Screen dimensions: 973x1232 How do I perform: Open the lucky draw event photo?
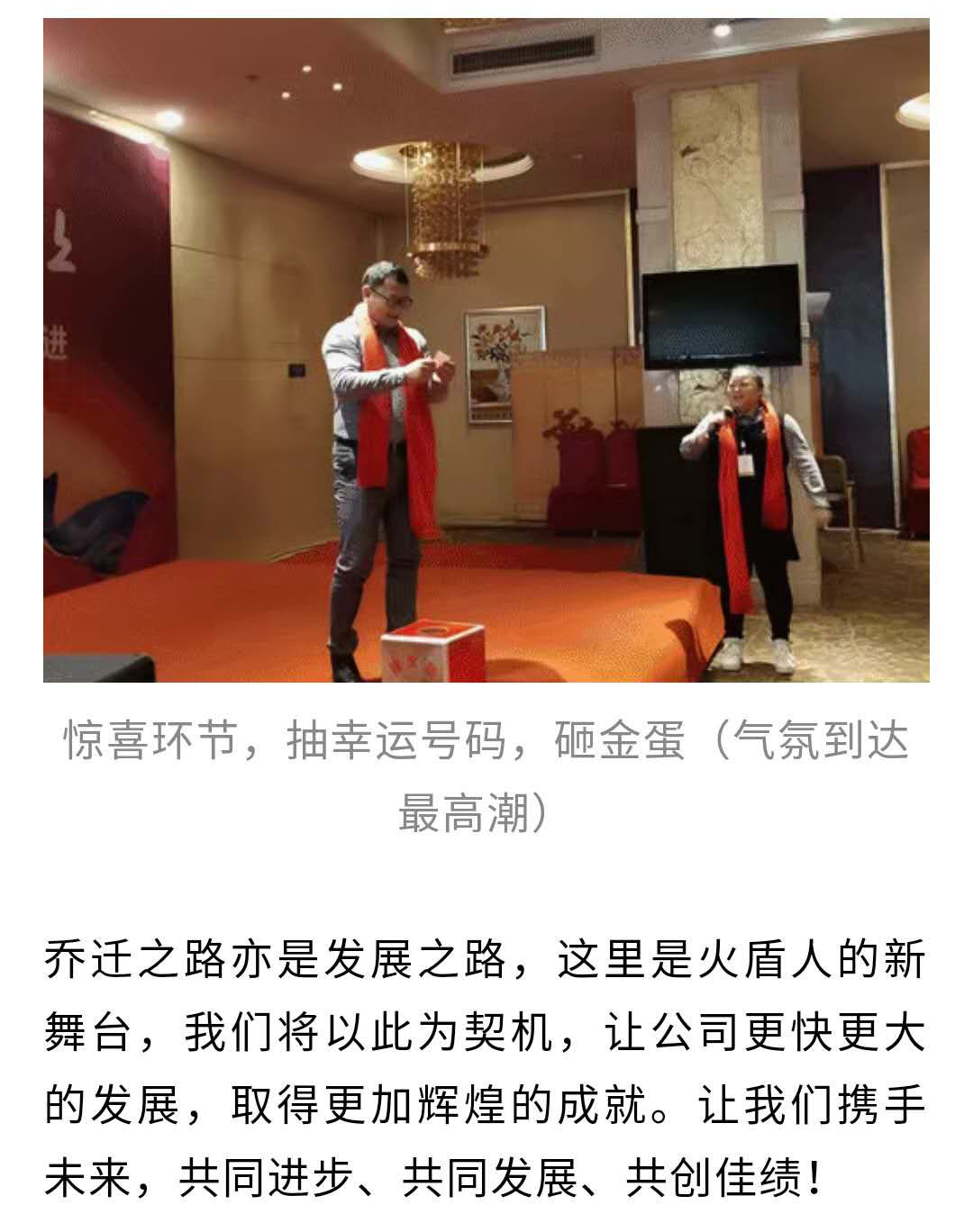click(486, 351)
